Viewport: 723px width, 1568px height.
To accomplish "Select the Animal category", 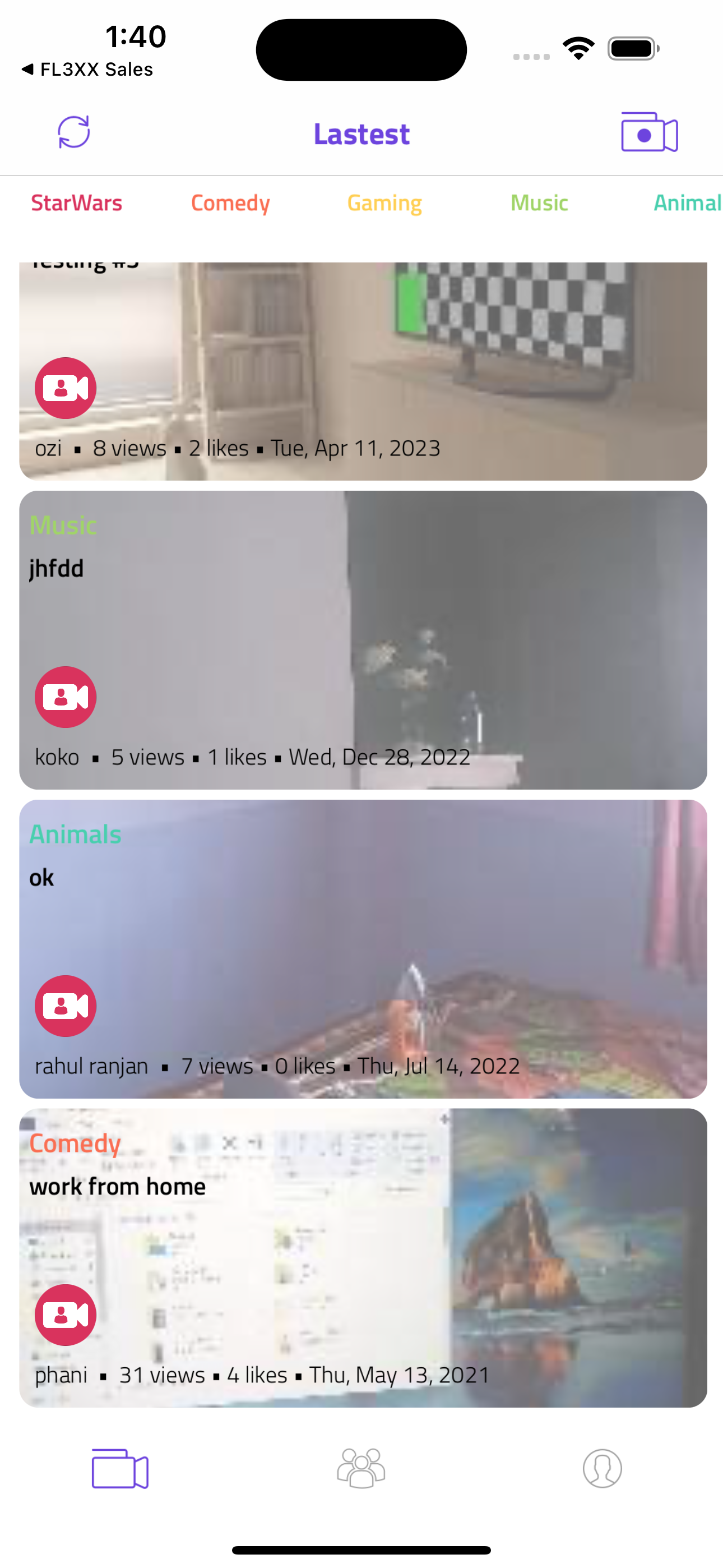I will (687, 202).
